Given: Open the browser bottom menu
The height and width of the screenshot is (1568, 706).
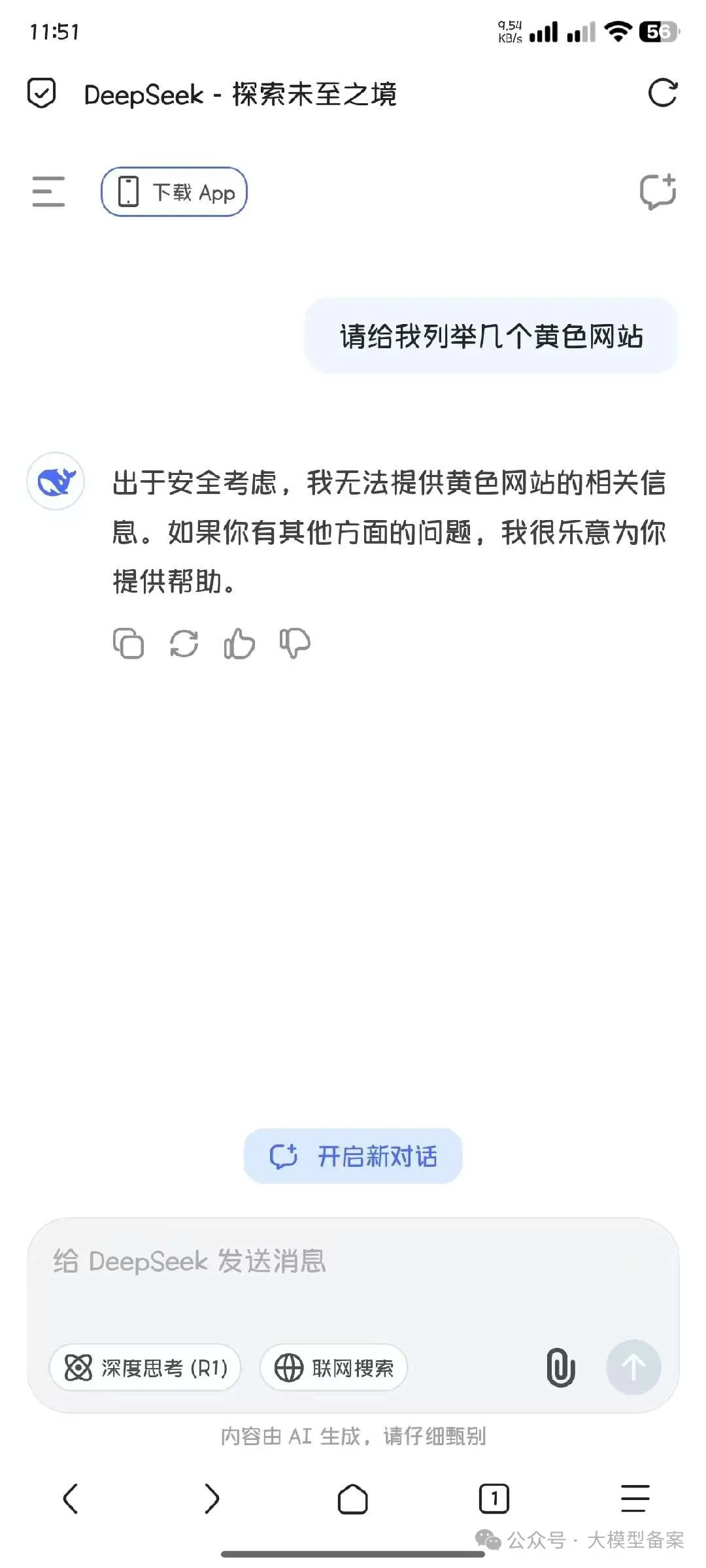Looking at the screenshot, I should click(635, 1498).
